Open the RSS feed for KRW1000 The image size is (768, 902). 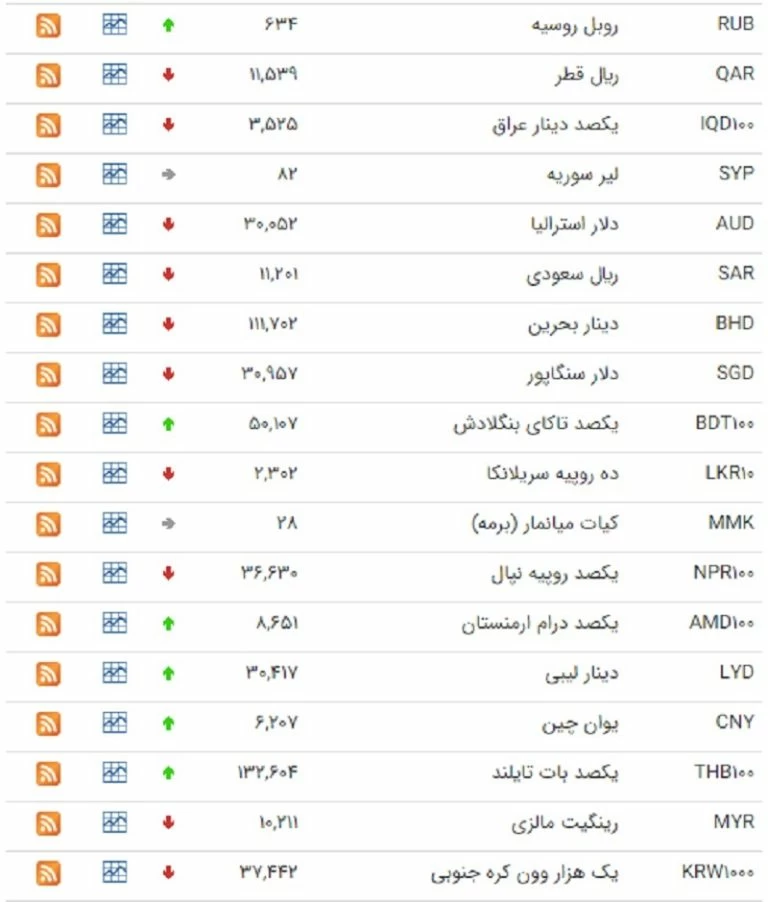tap(48, 872)
